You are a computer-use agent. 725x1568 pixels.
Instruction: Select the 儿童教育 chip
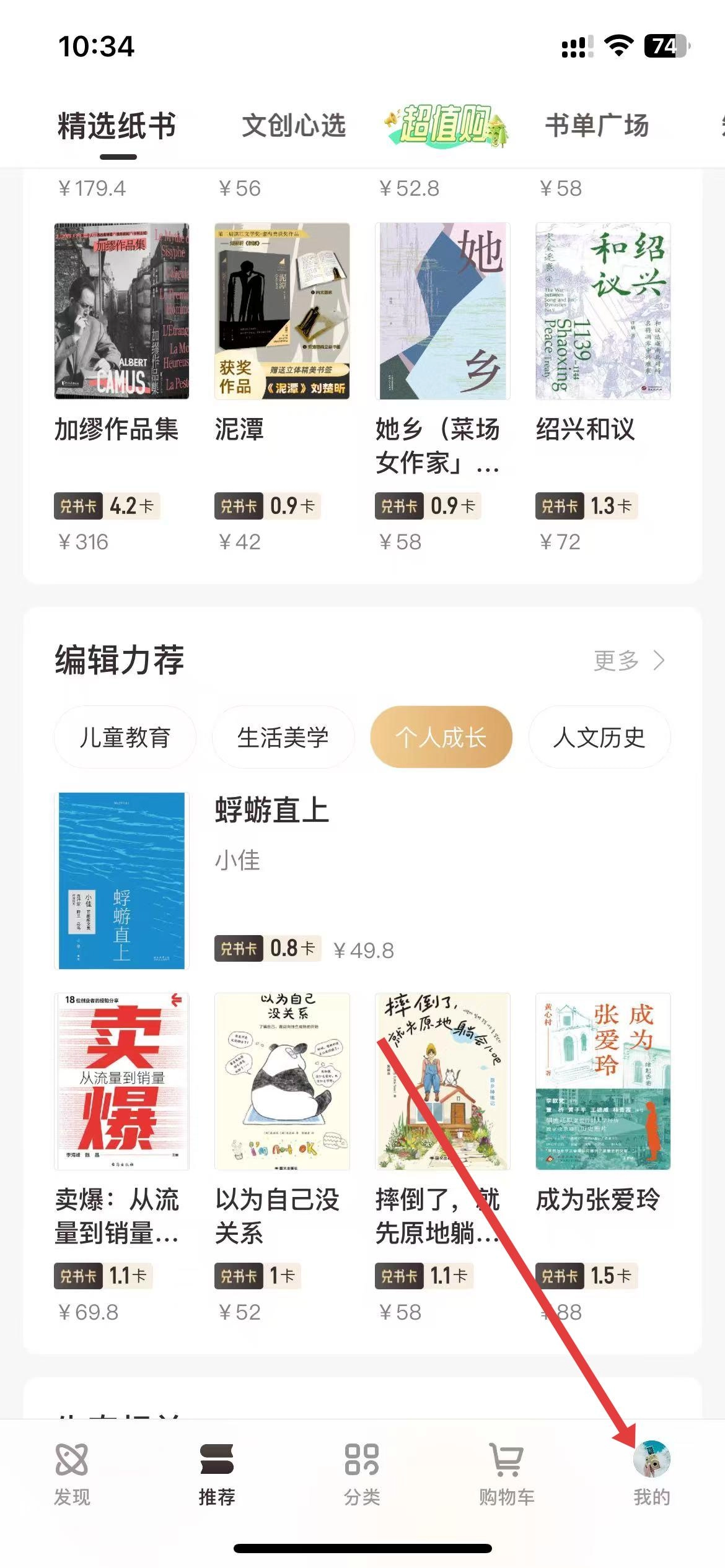pos(125,738)
